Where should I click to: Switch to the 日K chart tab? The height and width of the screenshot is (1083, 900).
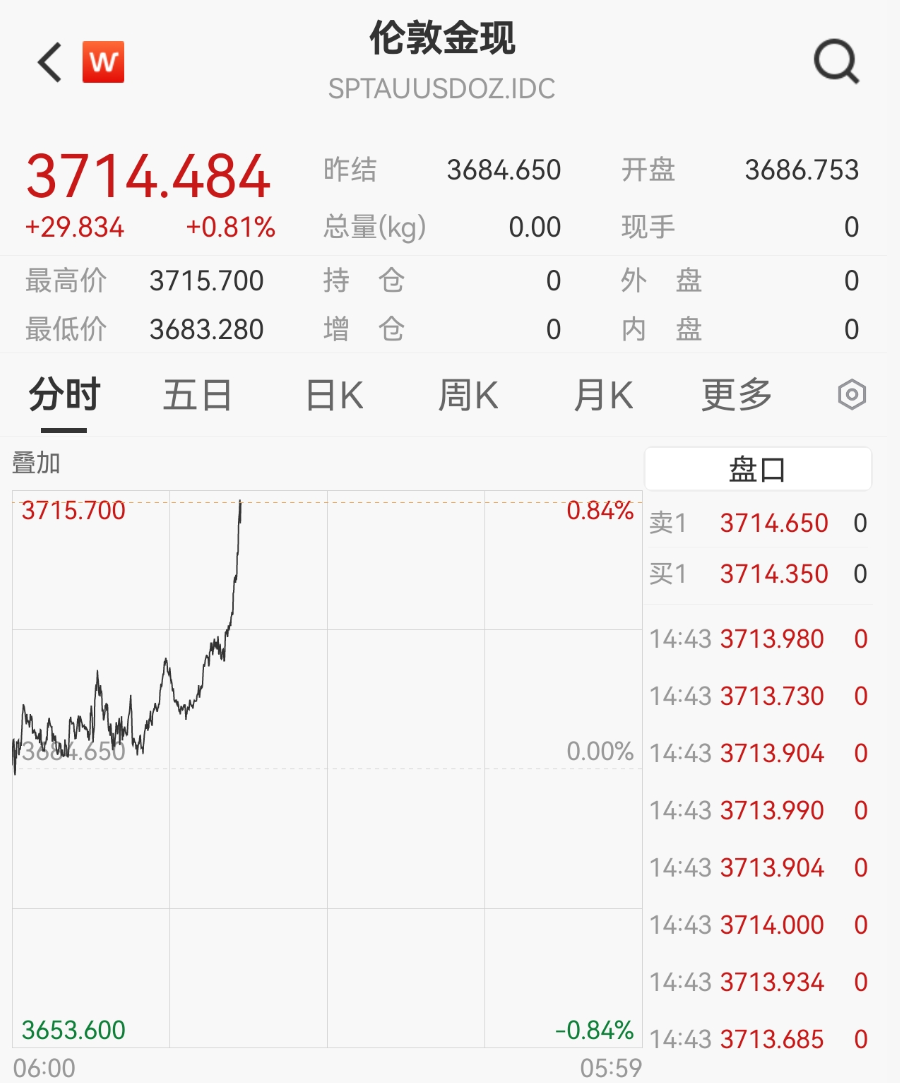click(334, 396)
